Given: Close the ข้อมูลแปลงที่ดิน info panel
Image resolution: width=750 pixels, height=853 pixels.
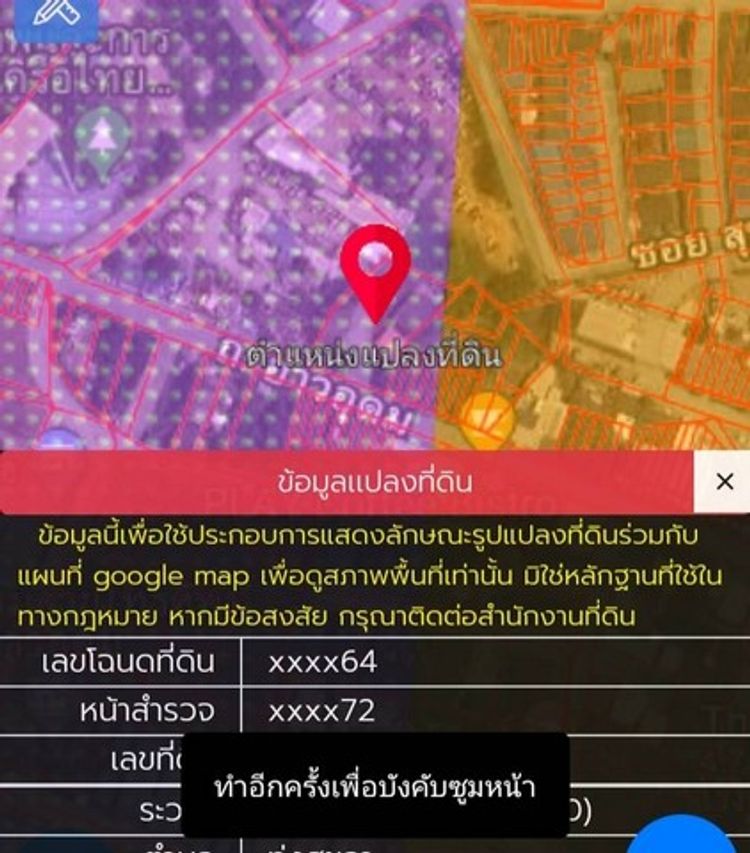Looking at the screenshot, I should pos(724,482).
